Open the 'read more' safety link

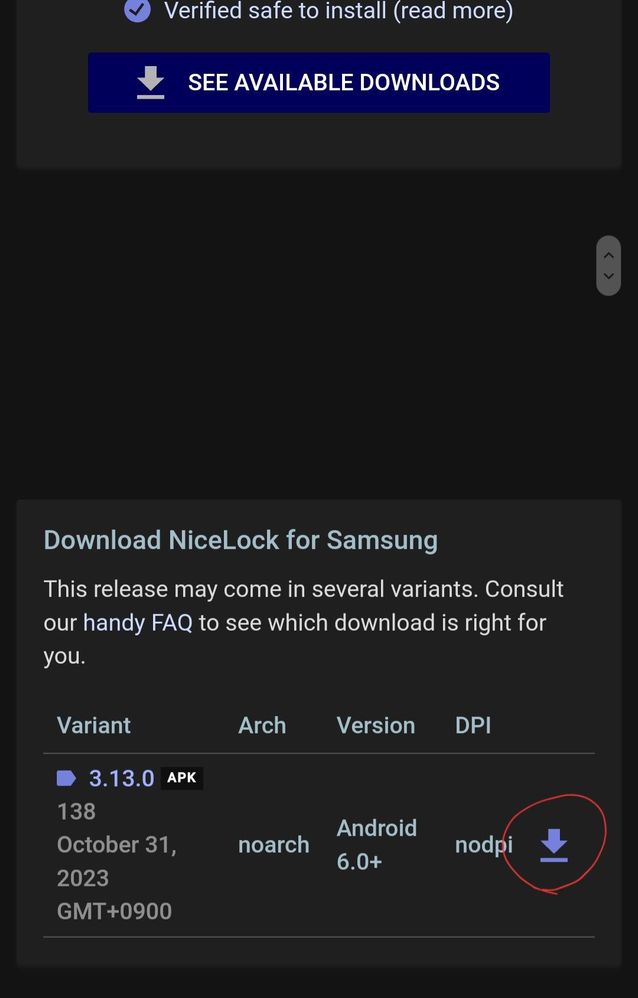pos(455,12)
